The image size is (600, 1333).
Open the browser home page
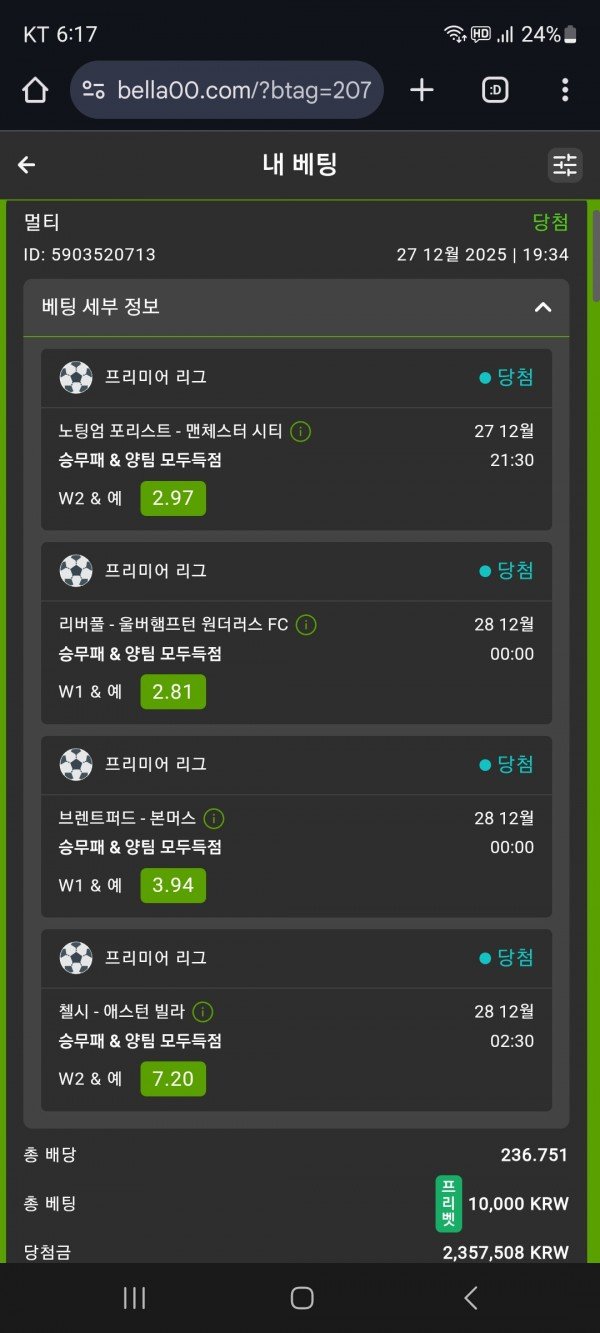tap(35, 90)
